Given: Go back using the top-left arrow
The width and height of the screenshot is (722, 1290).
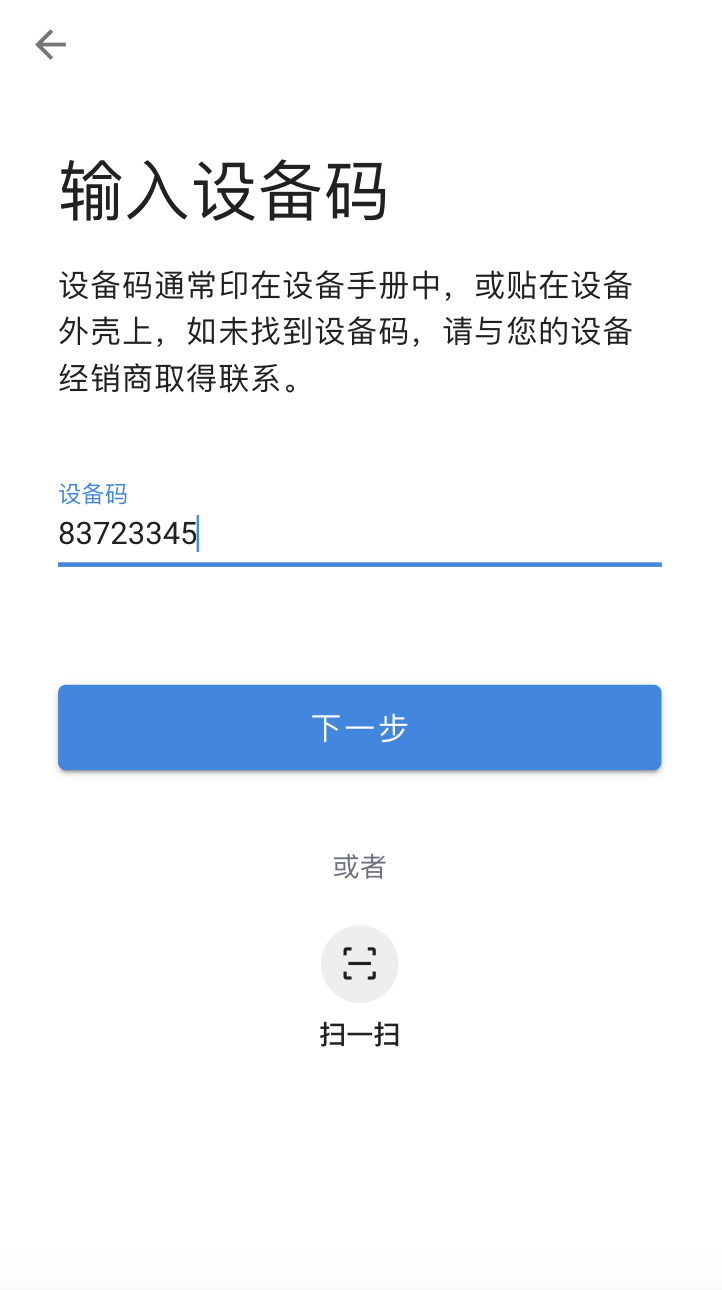Looking at the screenshot, I should click(x=50, y=44).
